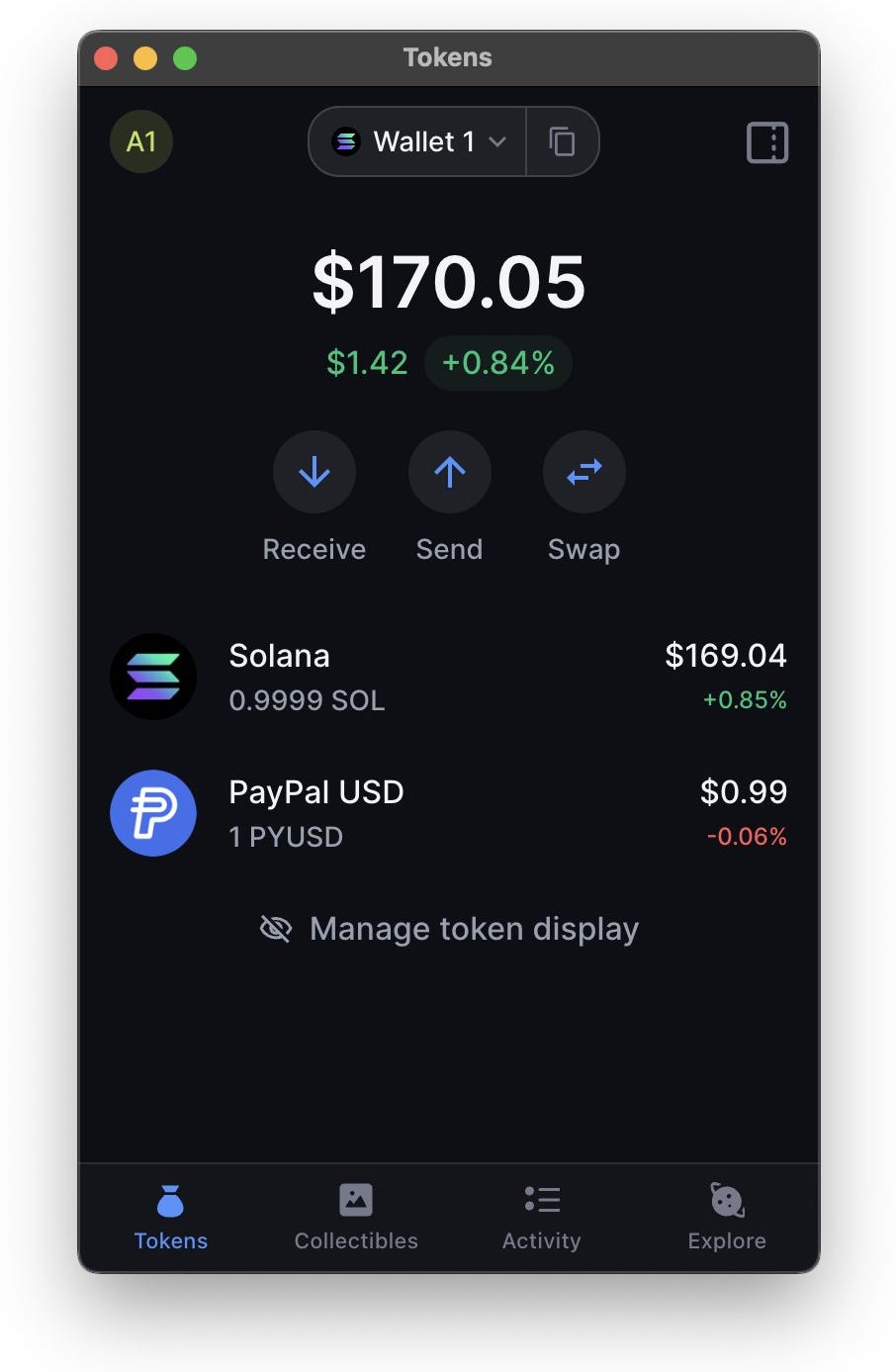Viewport: 896px width, 1372px height.
Task: Open the side panel icon
Action: [766, 142]
